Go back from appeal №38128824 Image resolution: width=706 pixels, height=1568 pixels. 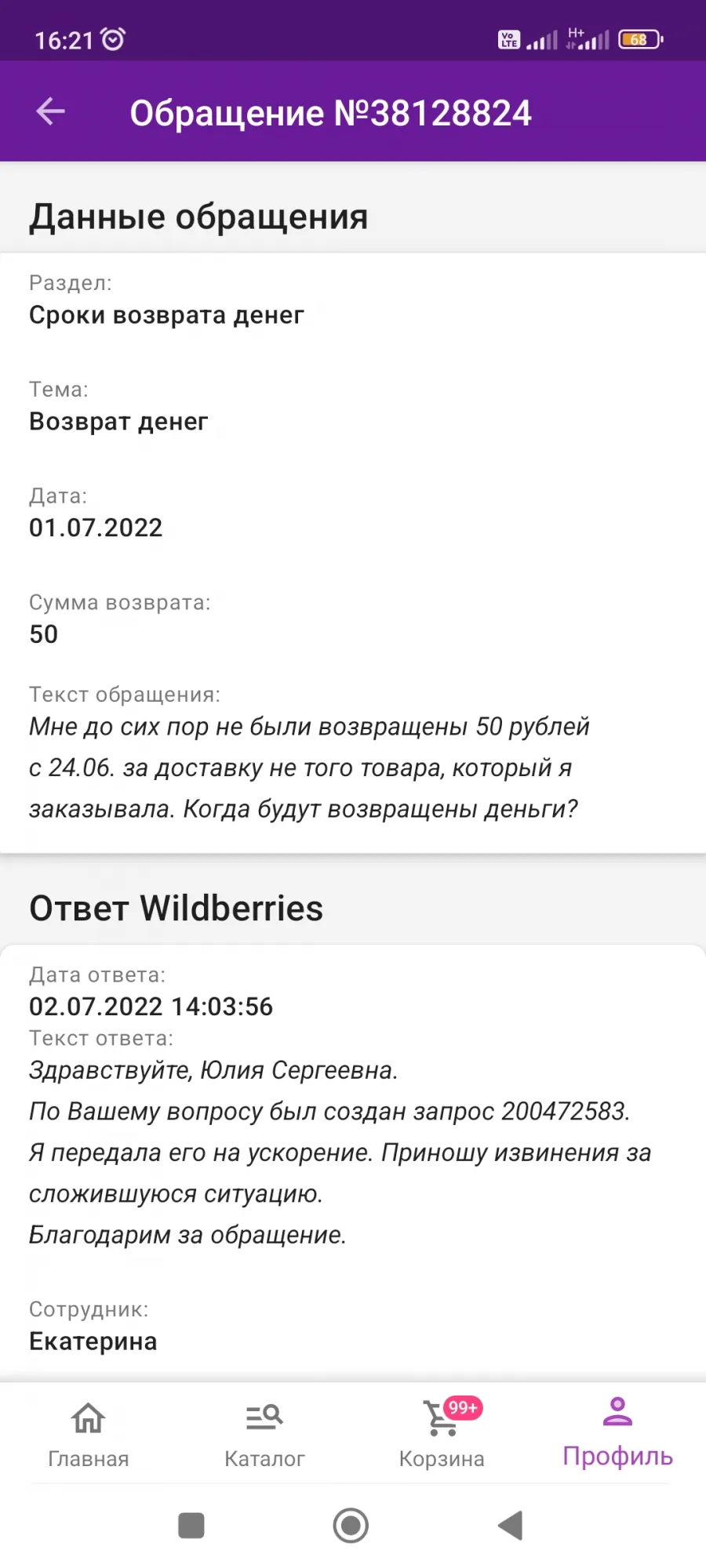pyautogui.click(x=50, y=111)
